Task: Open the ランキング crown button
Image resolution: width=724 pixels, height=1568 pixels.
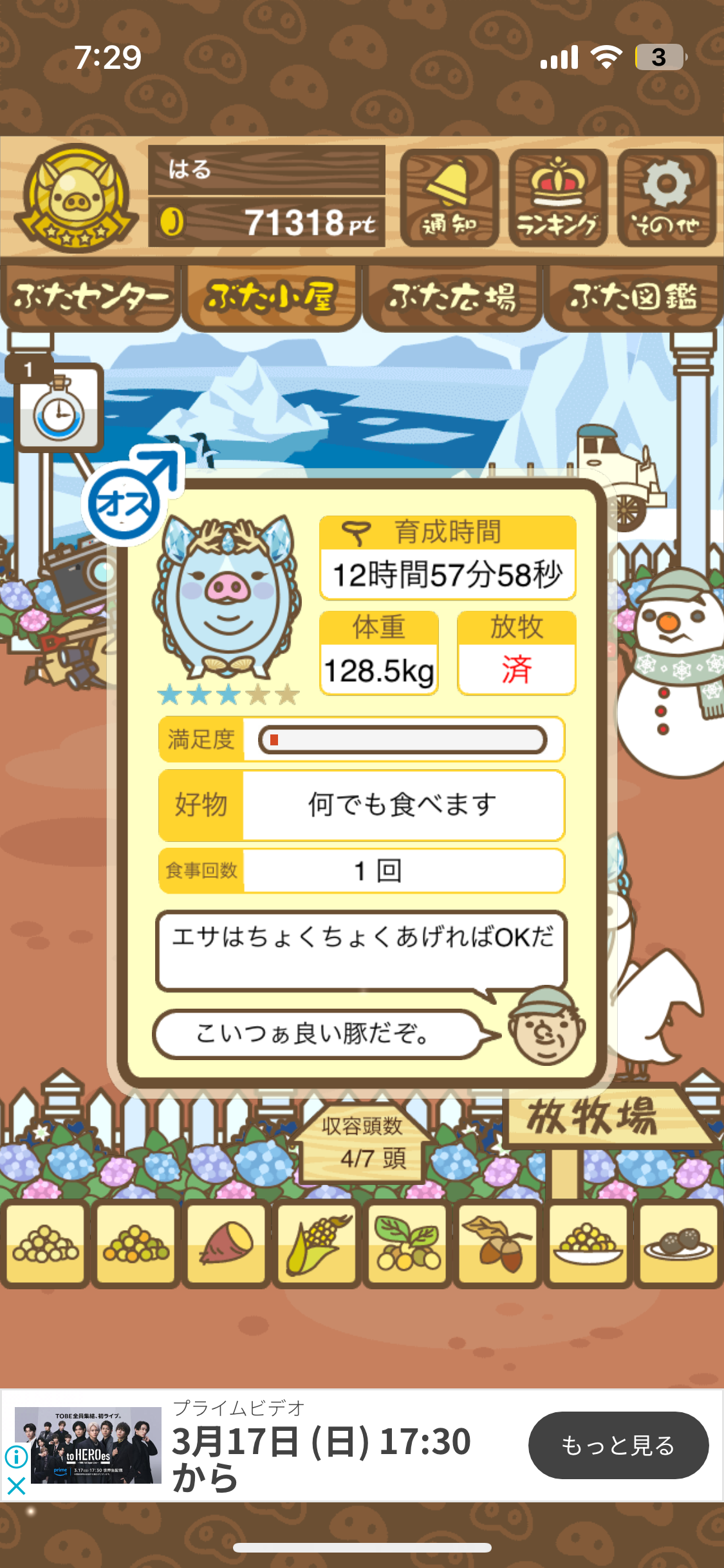Action: 557,198
